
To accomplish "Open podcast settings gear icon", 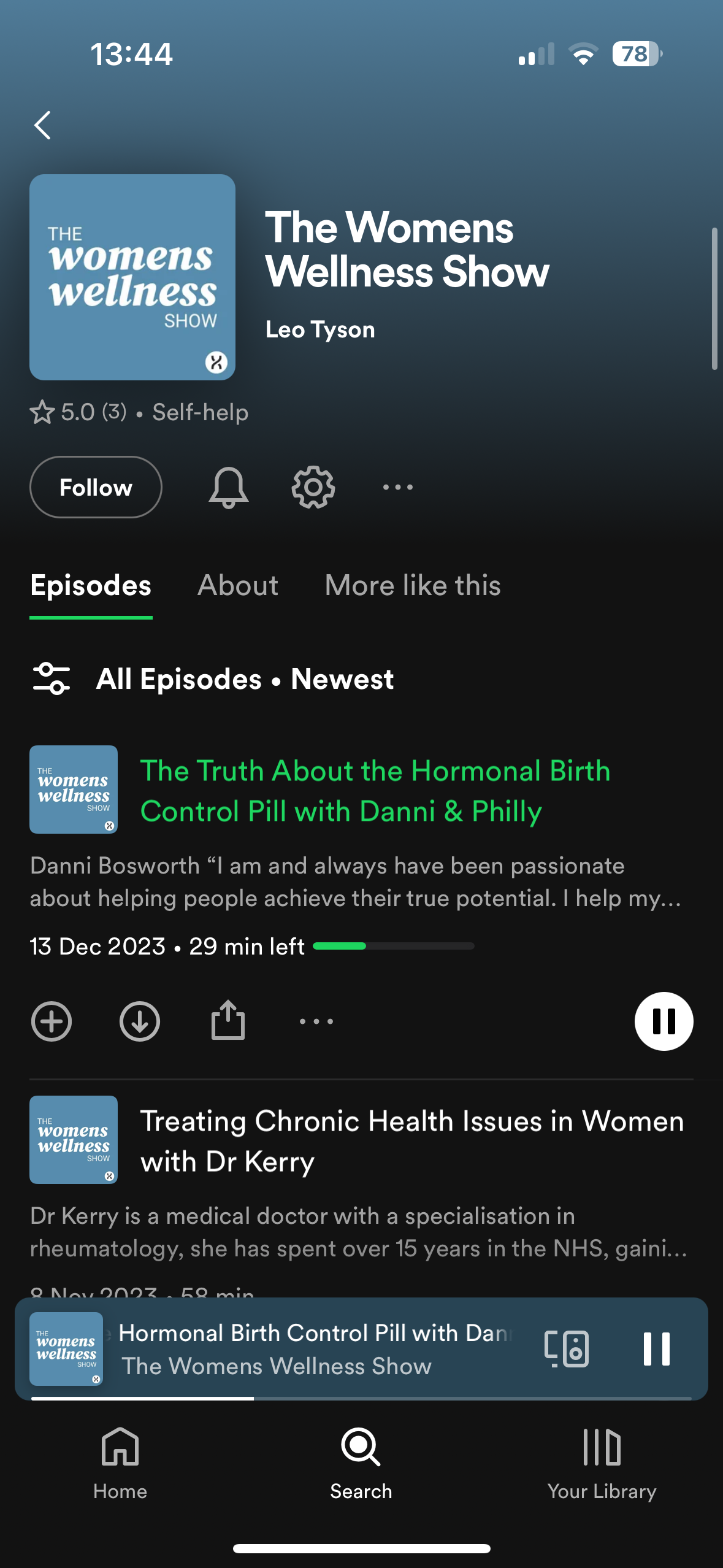I will pos(313,487).
